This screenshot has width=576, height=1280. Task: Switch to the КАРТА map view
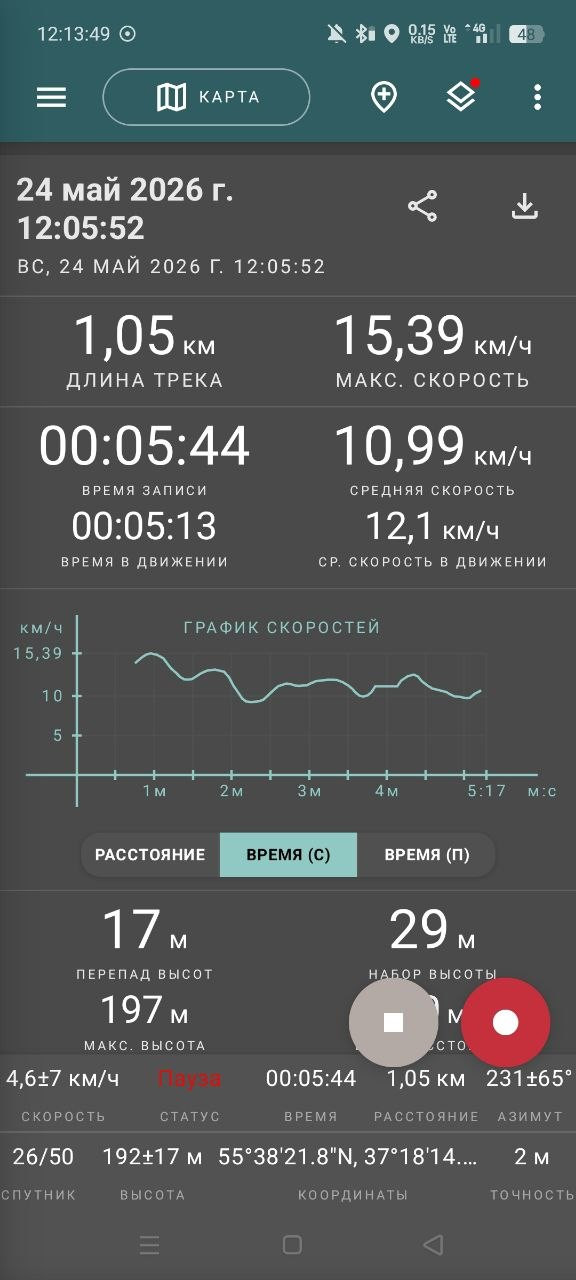tap(206, 97)
